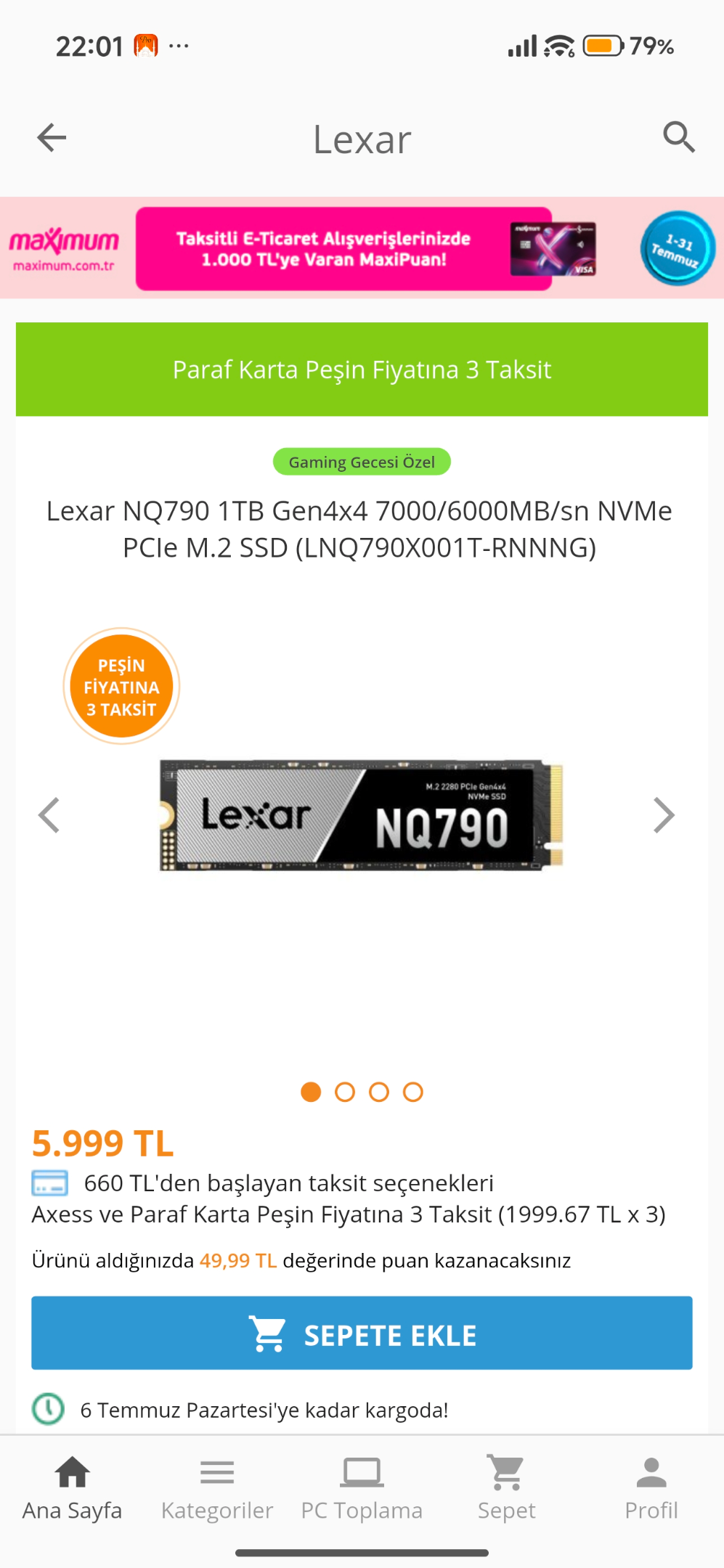Open search with the magnifier icon

pos(679,137)
